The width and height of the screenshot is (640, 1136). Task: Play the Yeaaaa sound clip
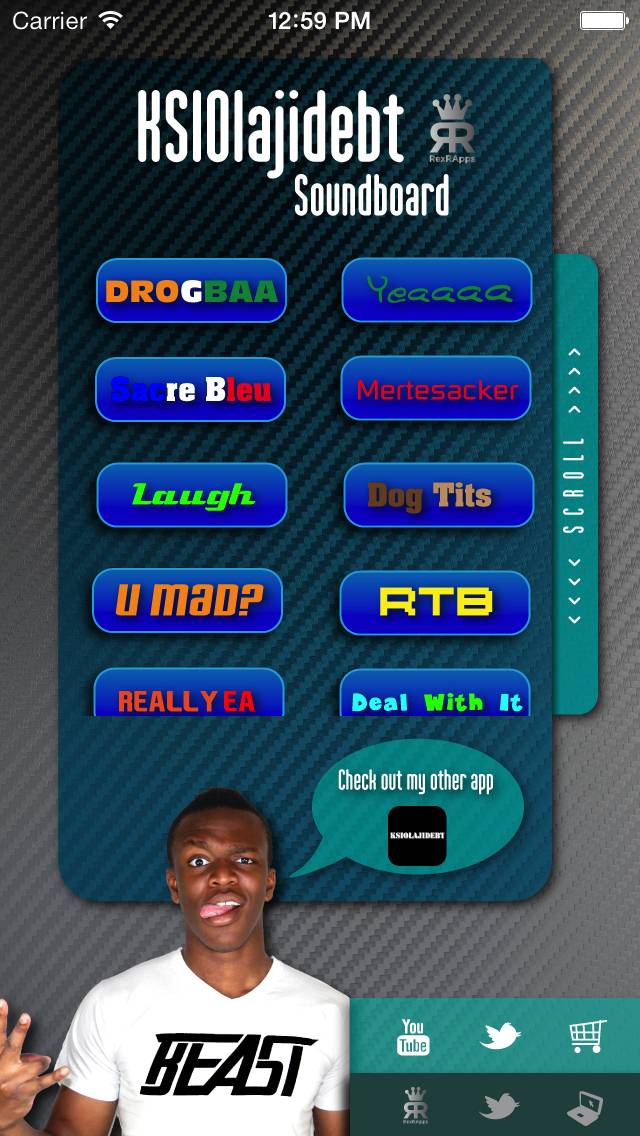tap(437, 290)
